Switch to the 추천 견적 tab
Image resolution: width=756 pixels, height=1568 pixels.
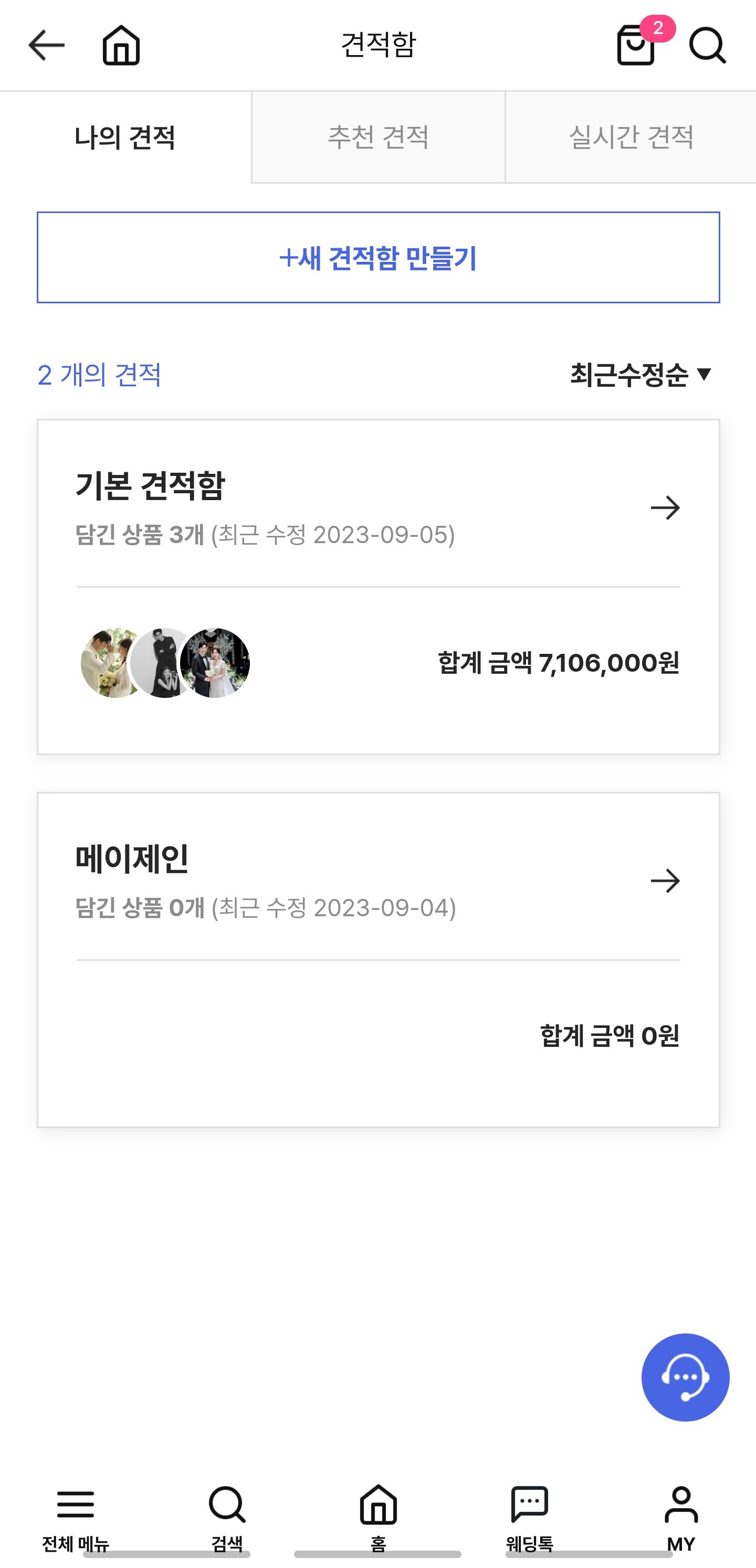[x=379, y=137]
